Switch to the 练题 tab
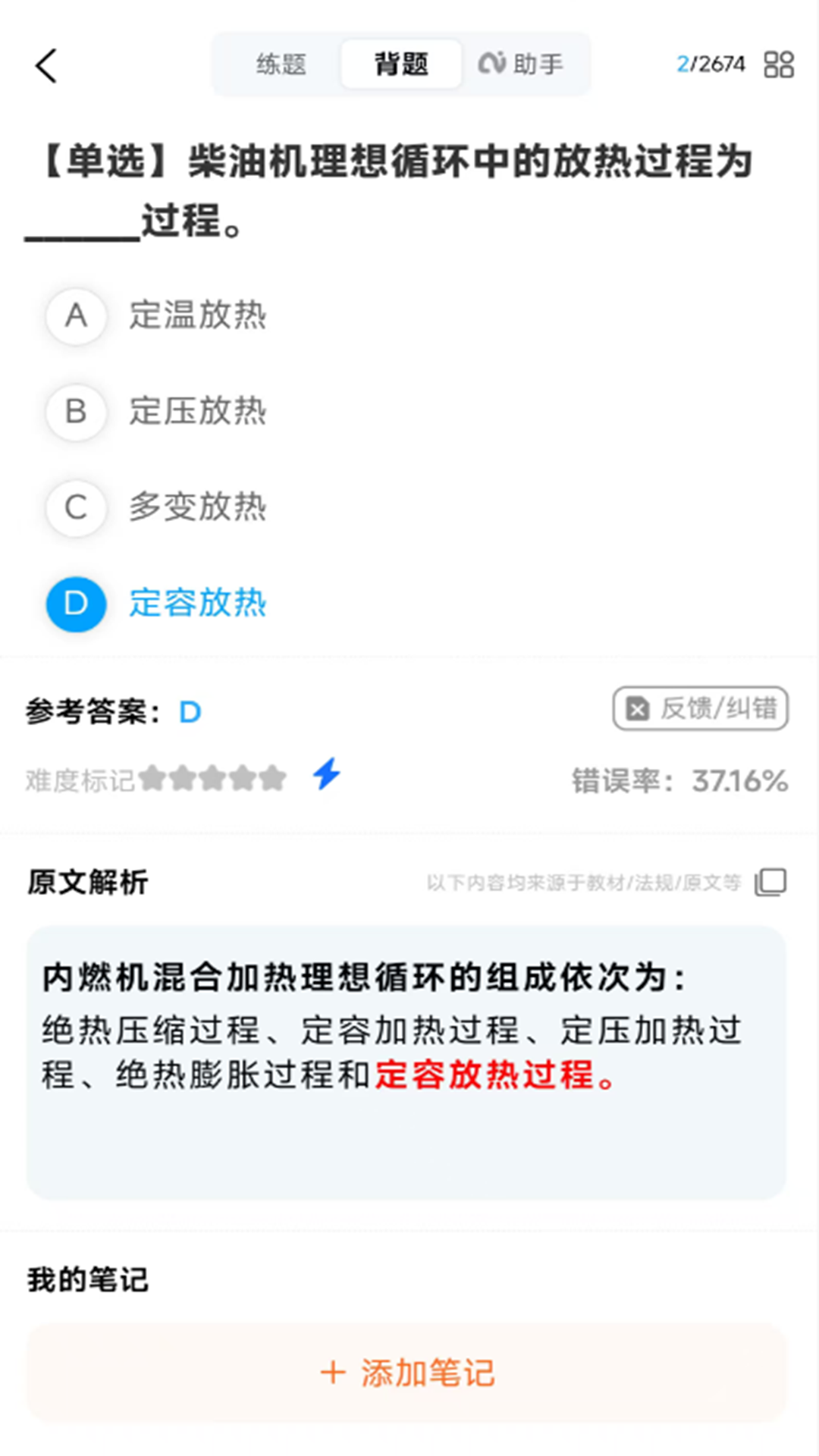 (281, 64)
